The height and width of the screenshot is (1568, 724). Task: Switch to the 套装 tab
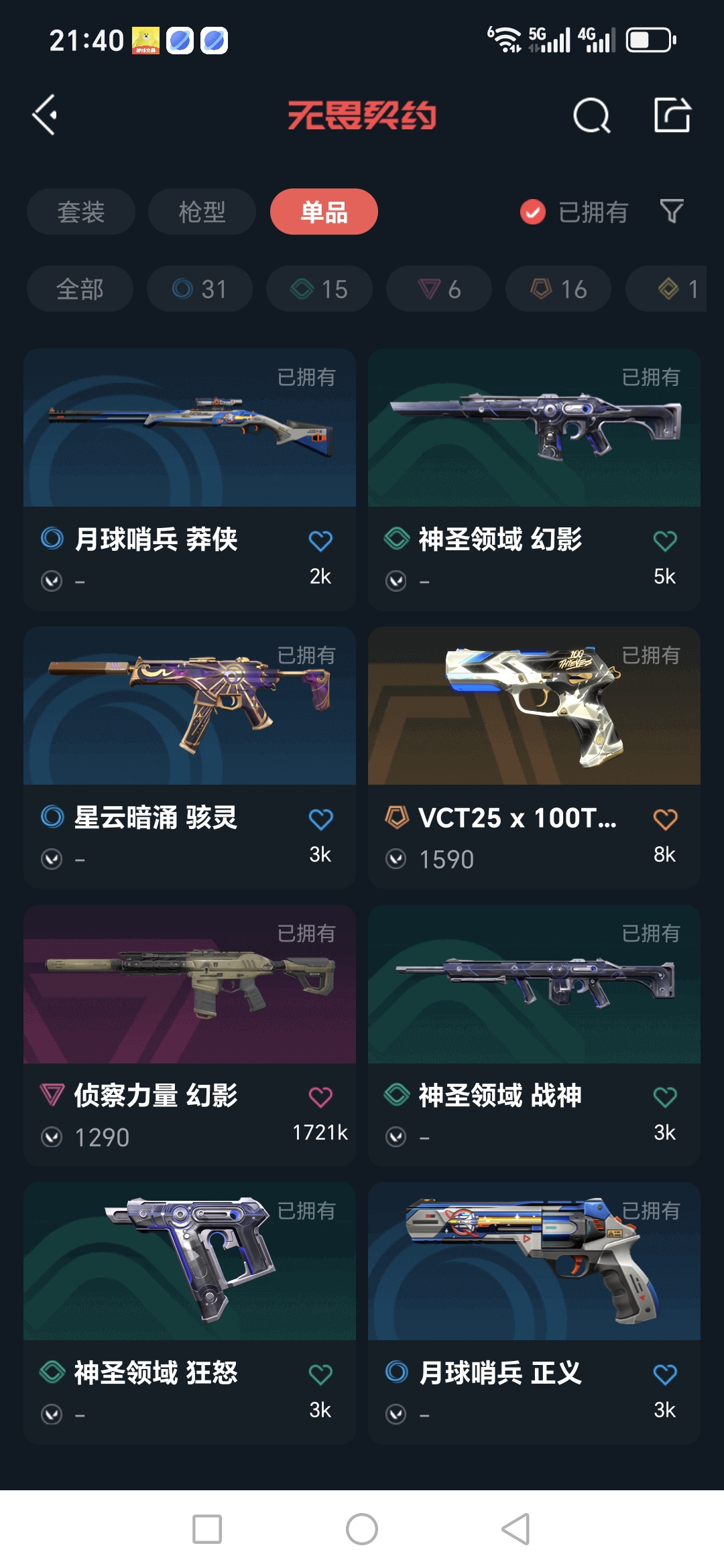click(80, 212)
